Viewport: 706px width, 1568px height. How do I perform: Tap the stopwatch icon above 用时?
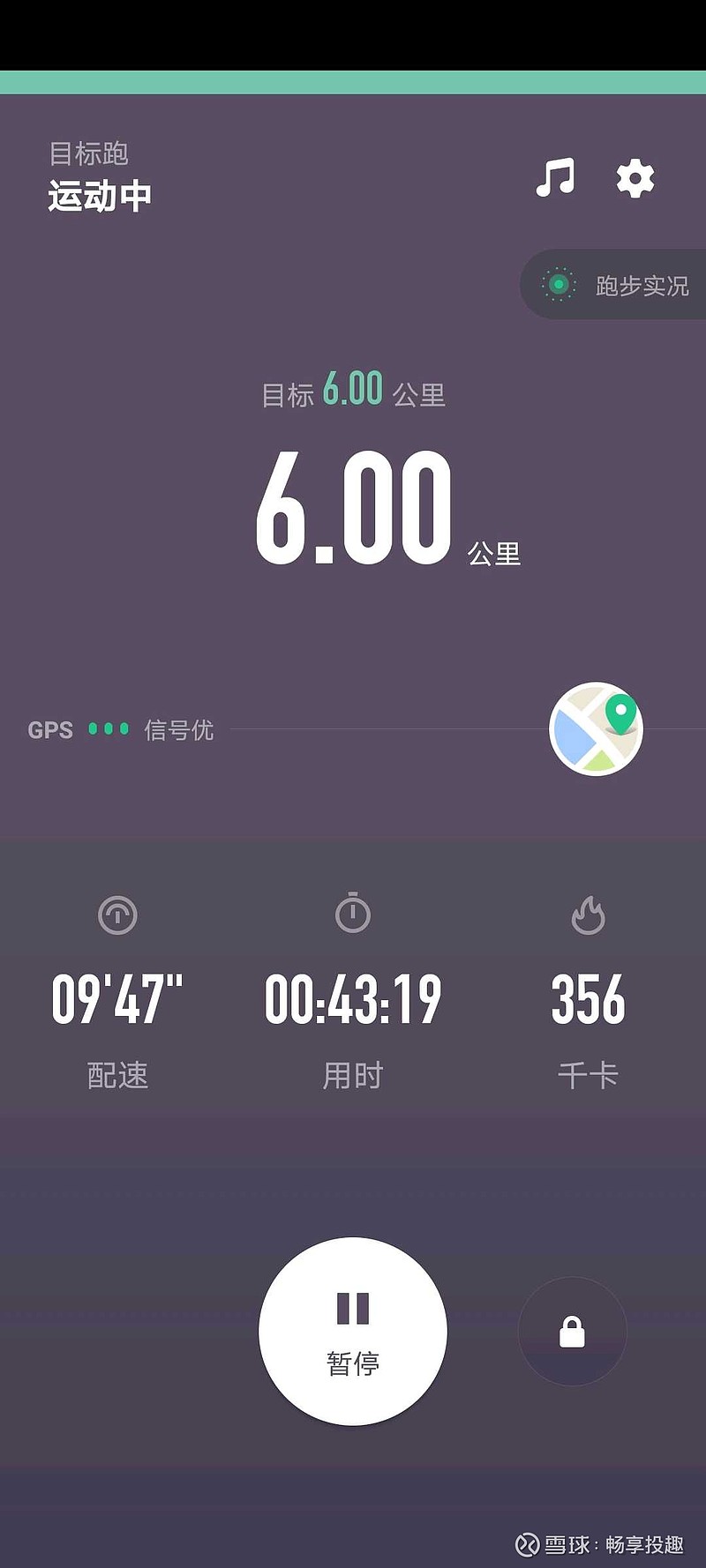point(352,915)
